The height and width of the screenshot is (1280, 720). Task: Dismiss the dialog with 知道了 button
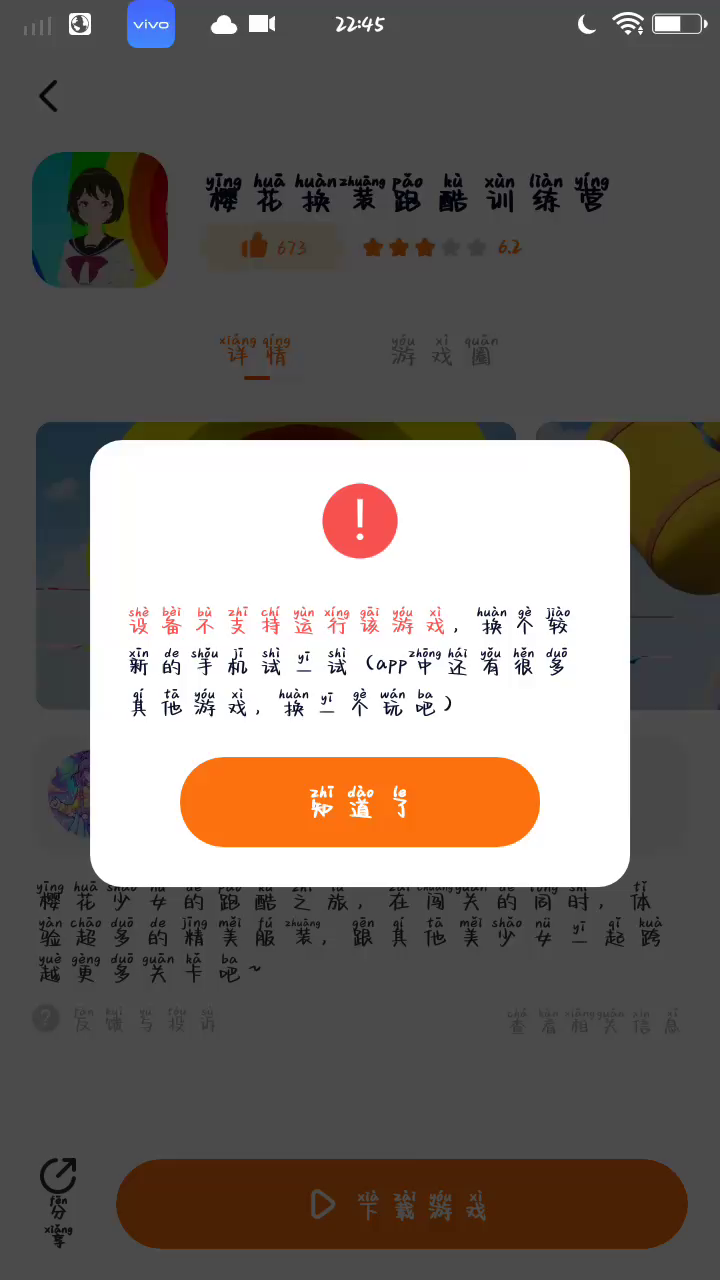360,802
